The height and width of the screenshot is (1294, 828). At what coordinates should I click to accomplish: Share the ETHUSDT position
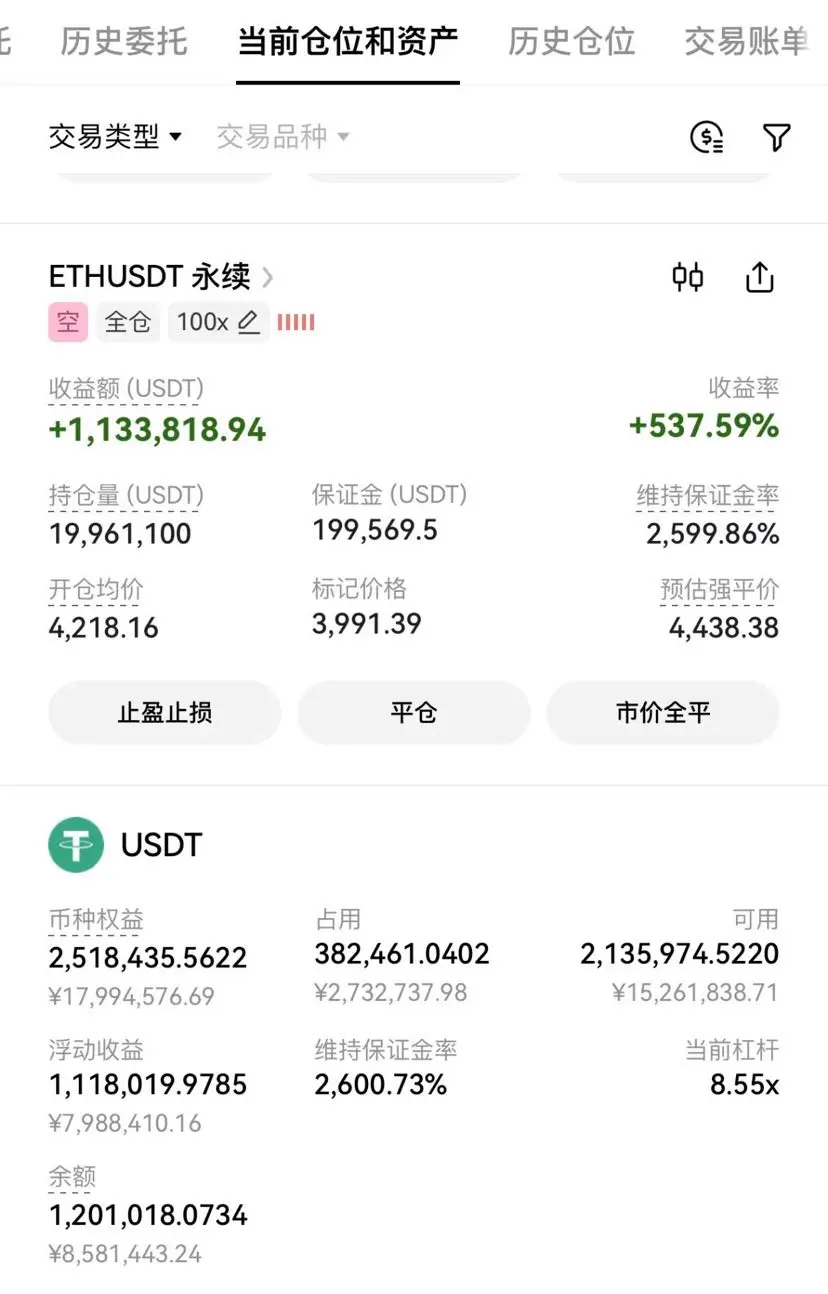[760, 277]
